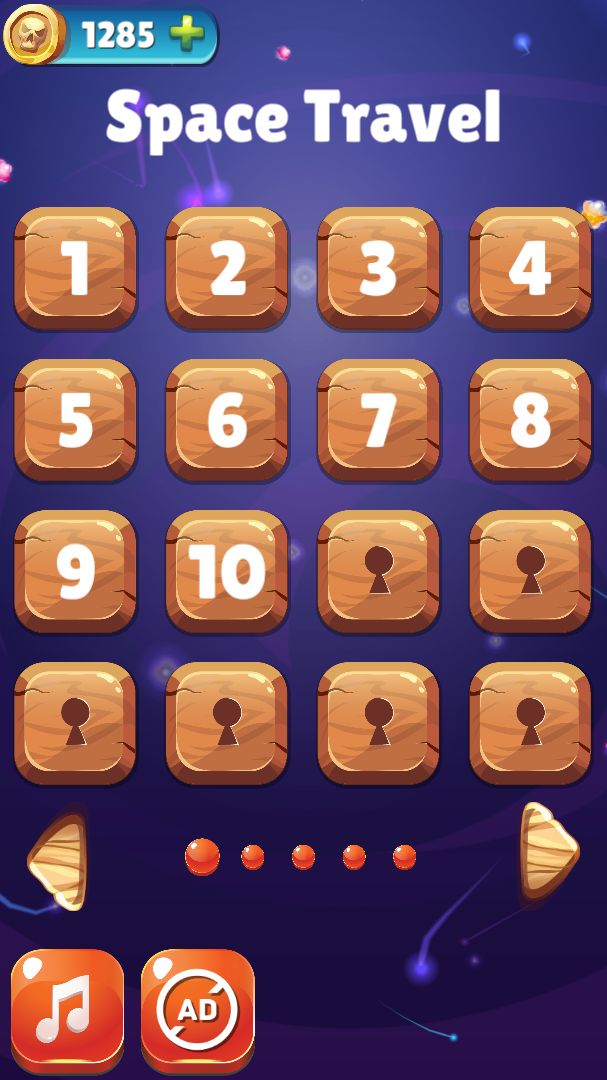Toggle the music button

(67, 1008)
